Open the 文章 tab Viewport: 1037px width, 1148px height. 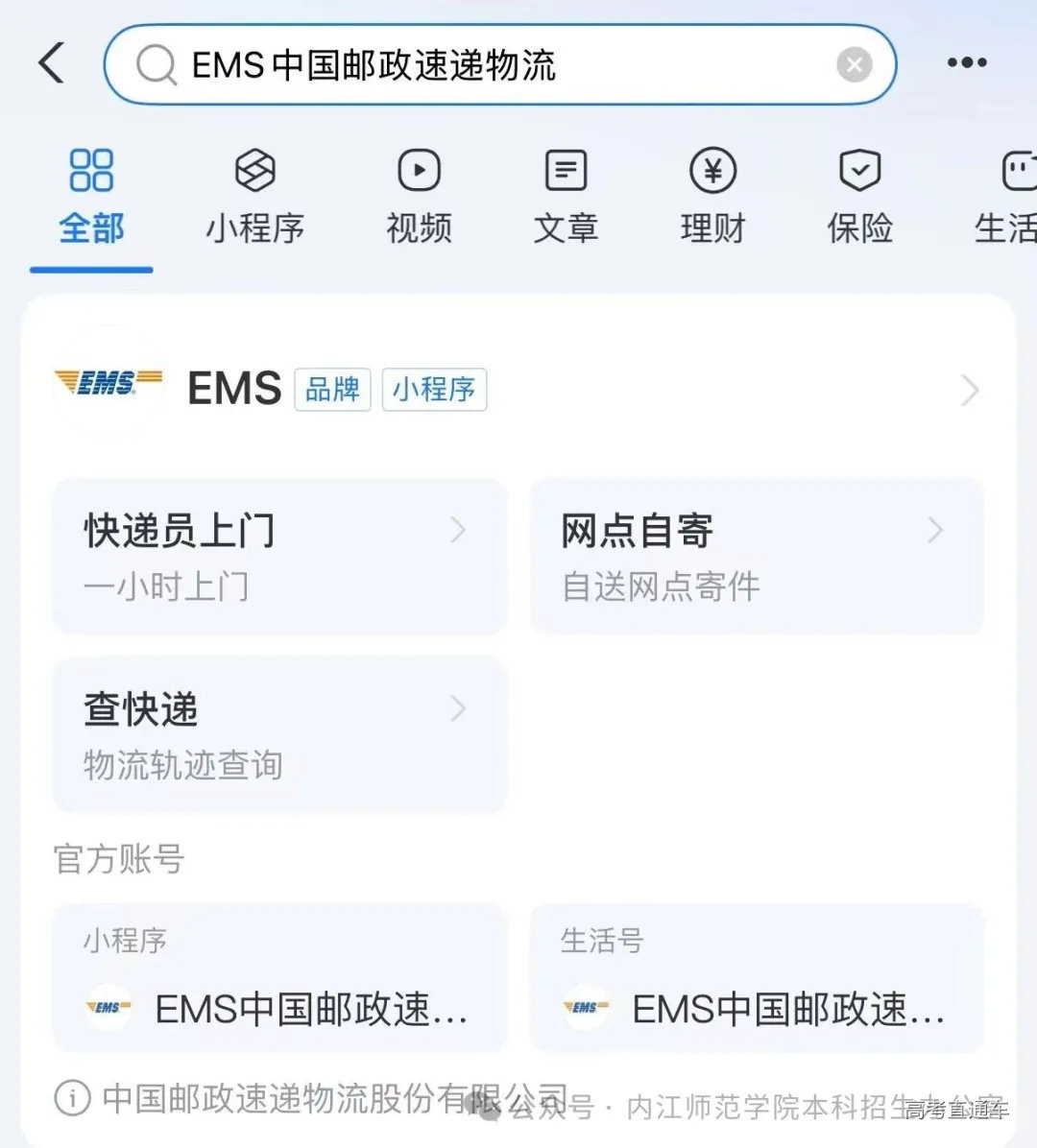[x=566, y=198]
